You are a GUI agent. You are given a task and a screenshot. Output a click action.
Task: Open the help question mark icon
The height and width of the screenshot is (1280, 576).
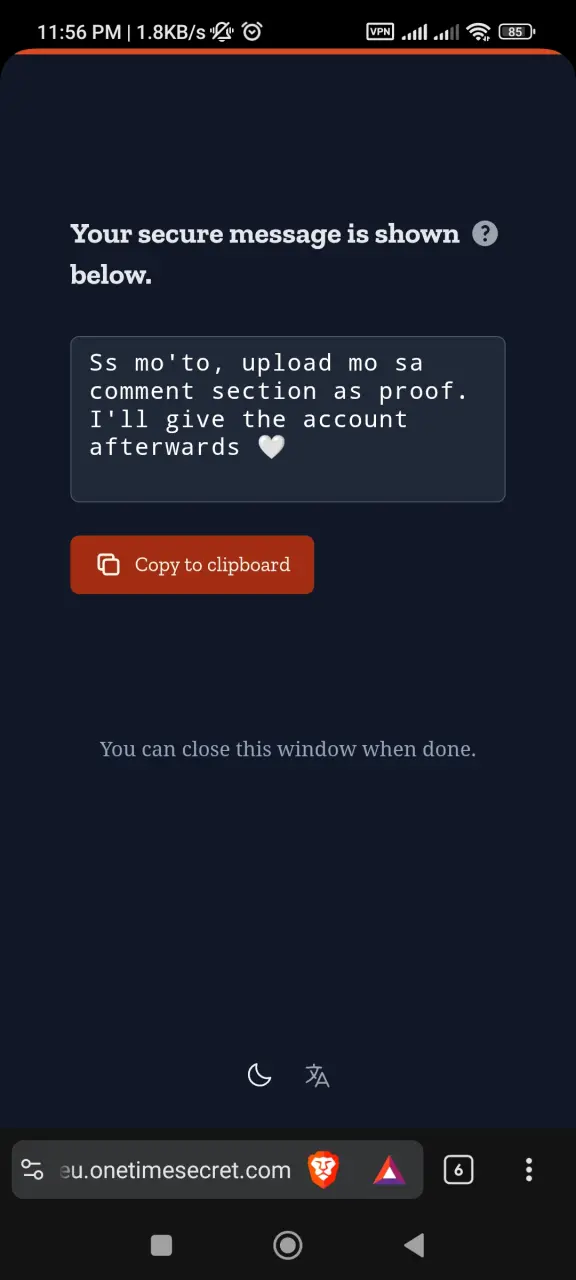(x=485, y=234)
